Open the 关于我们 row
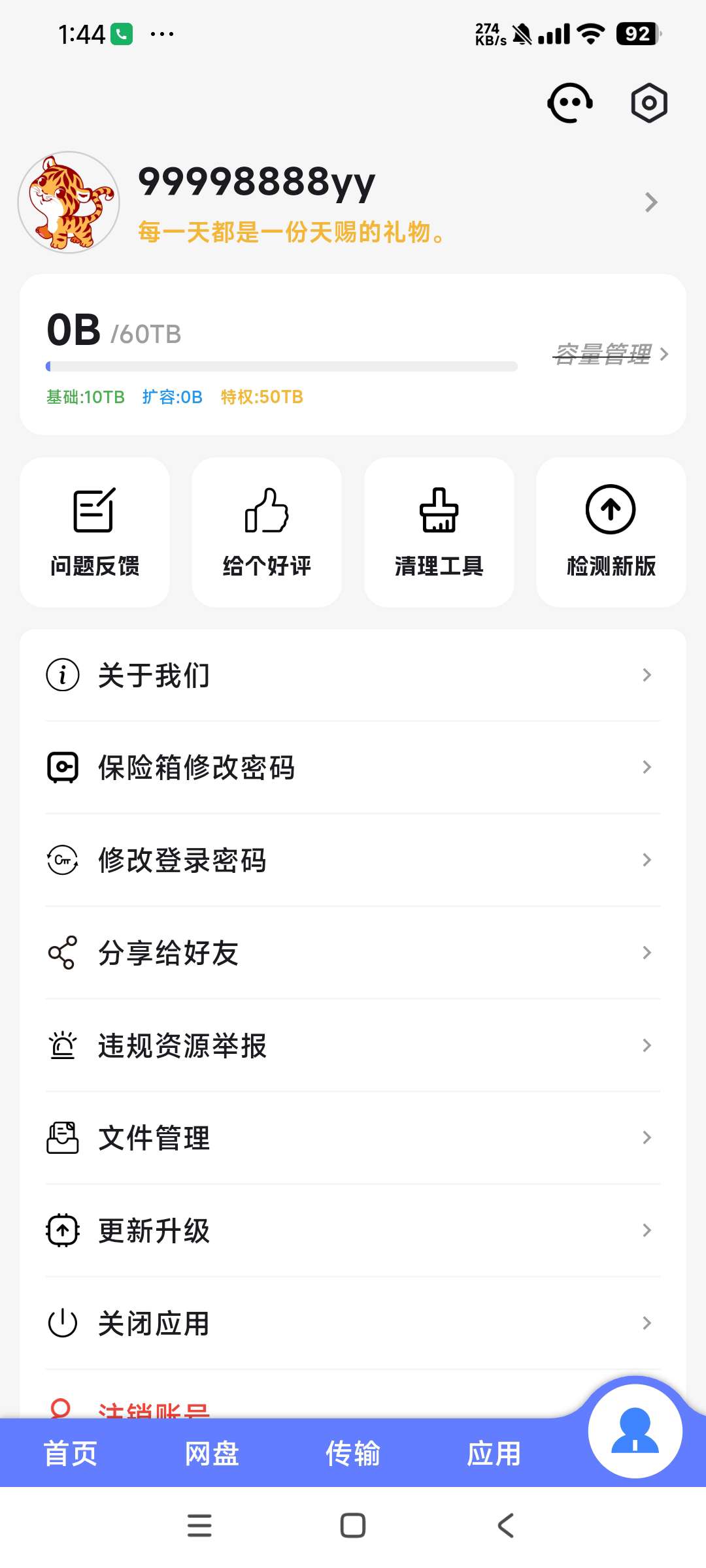This screenshot has height=1568, width=706. pyautogui.click(x=353, y=675)
